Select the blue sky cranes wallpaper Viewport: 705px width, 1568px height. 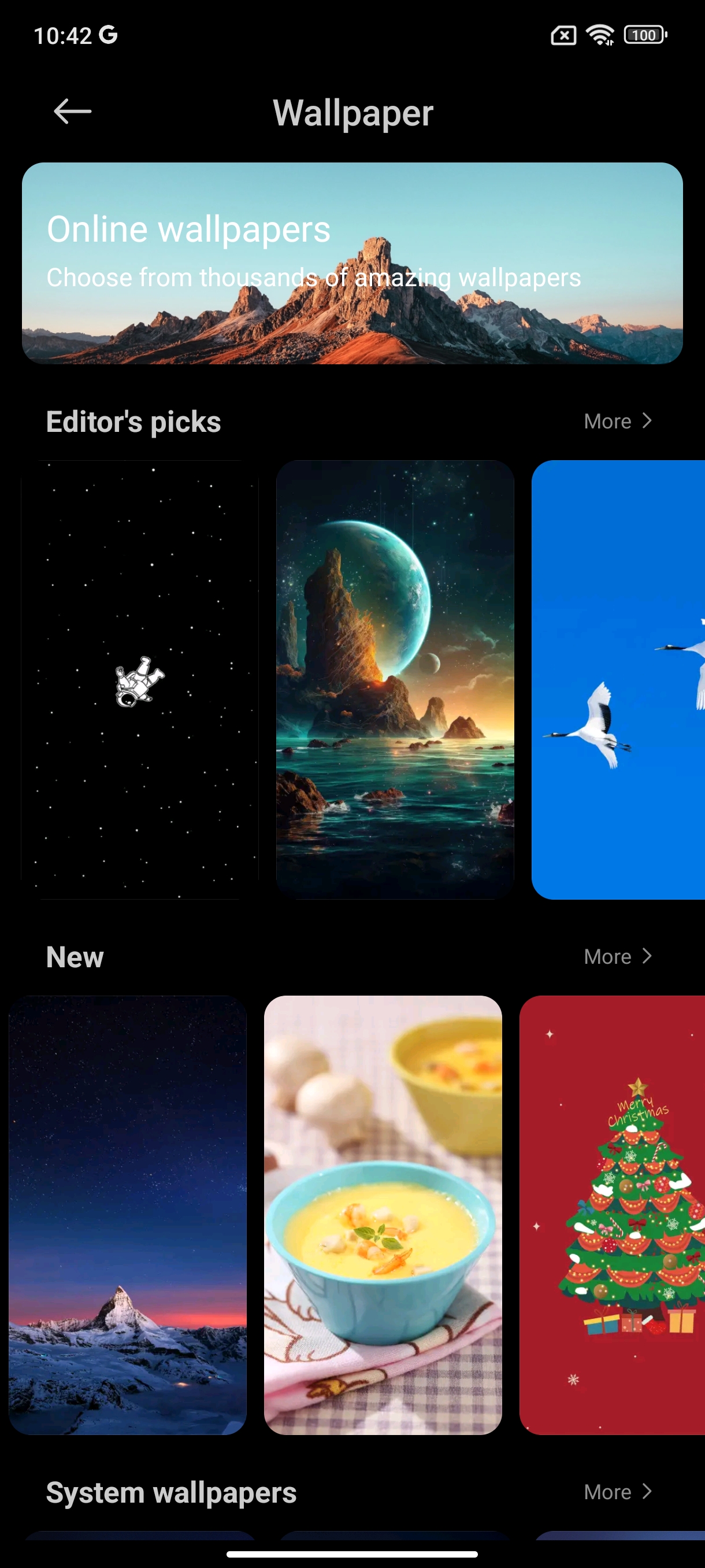618,679
